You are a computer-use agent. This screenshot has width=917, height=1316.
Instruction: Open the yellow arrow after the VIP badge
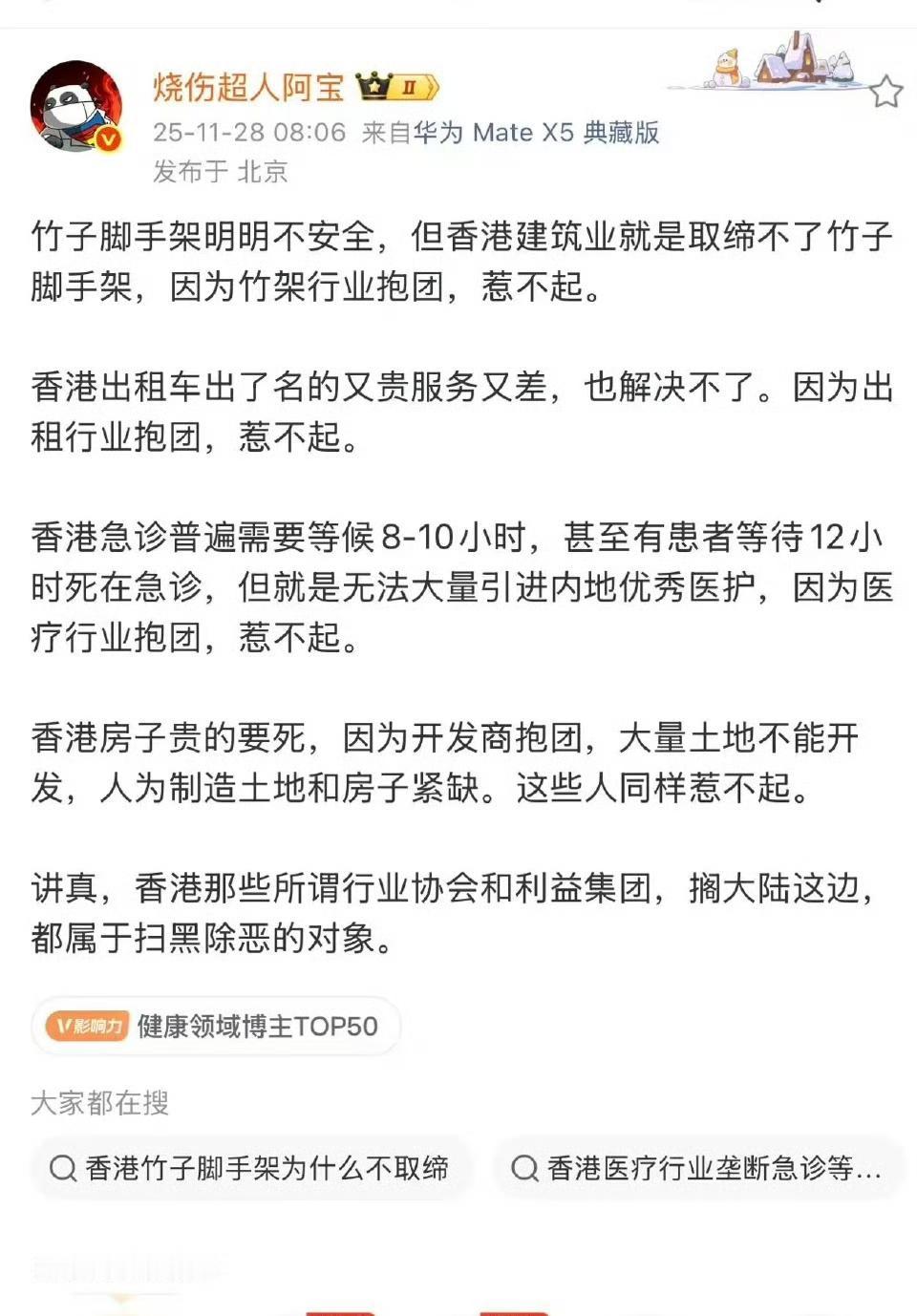[432, 85]
